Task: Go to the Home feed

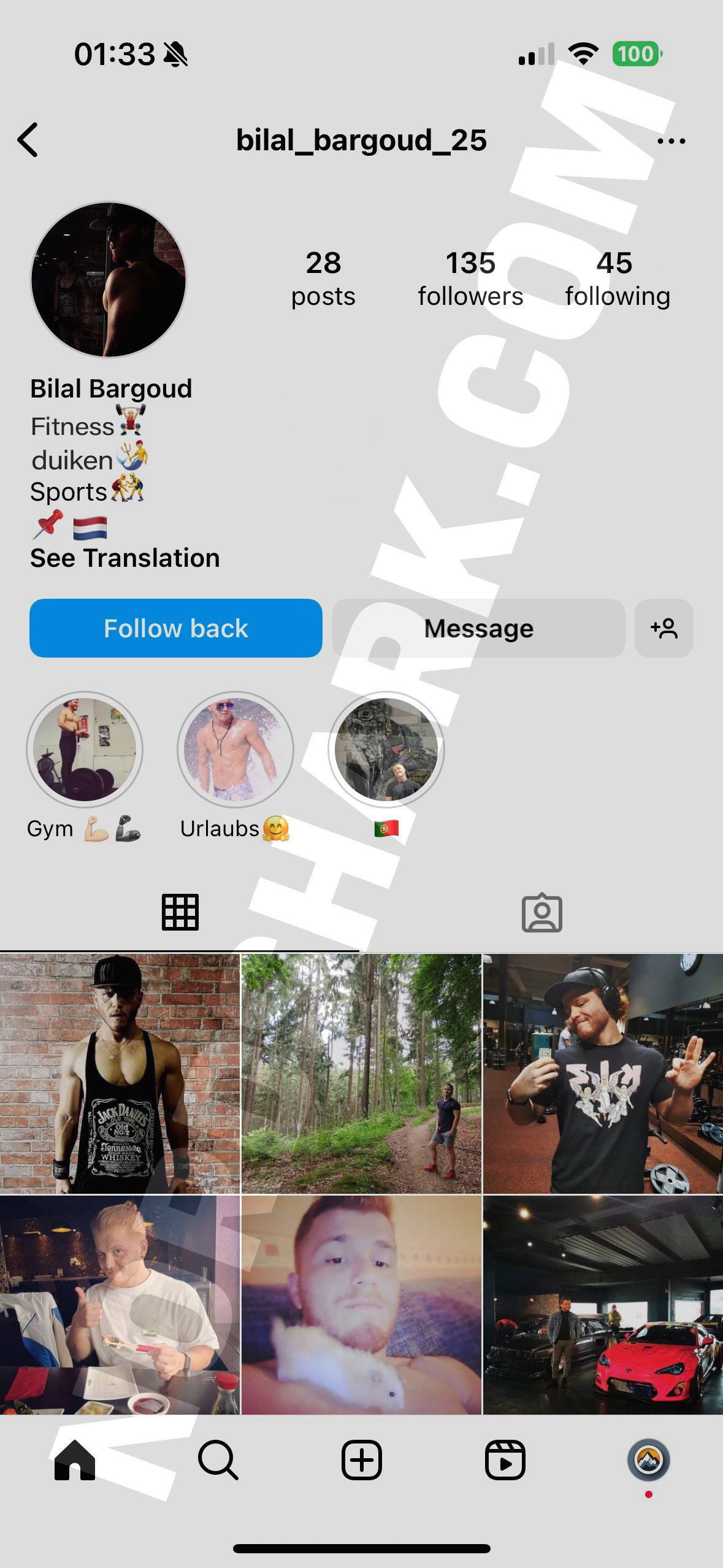Action: coord(75,1460)
